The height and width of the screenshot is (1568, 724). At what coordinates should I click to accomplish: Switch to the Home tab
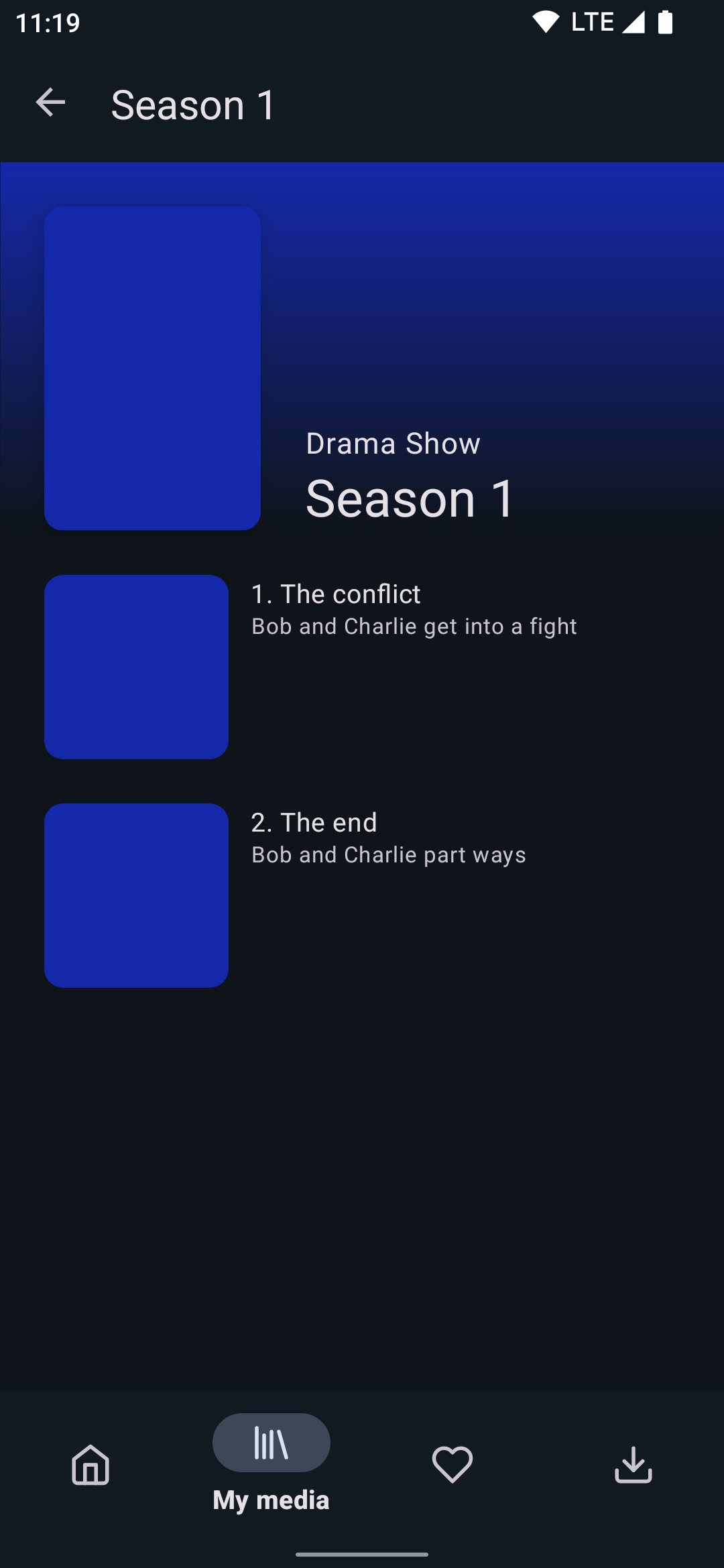click(x=90, y=1465)
